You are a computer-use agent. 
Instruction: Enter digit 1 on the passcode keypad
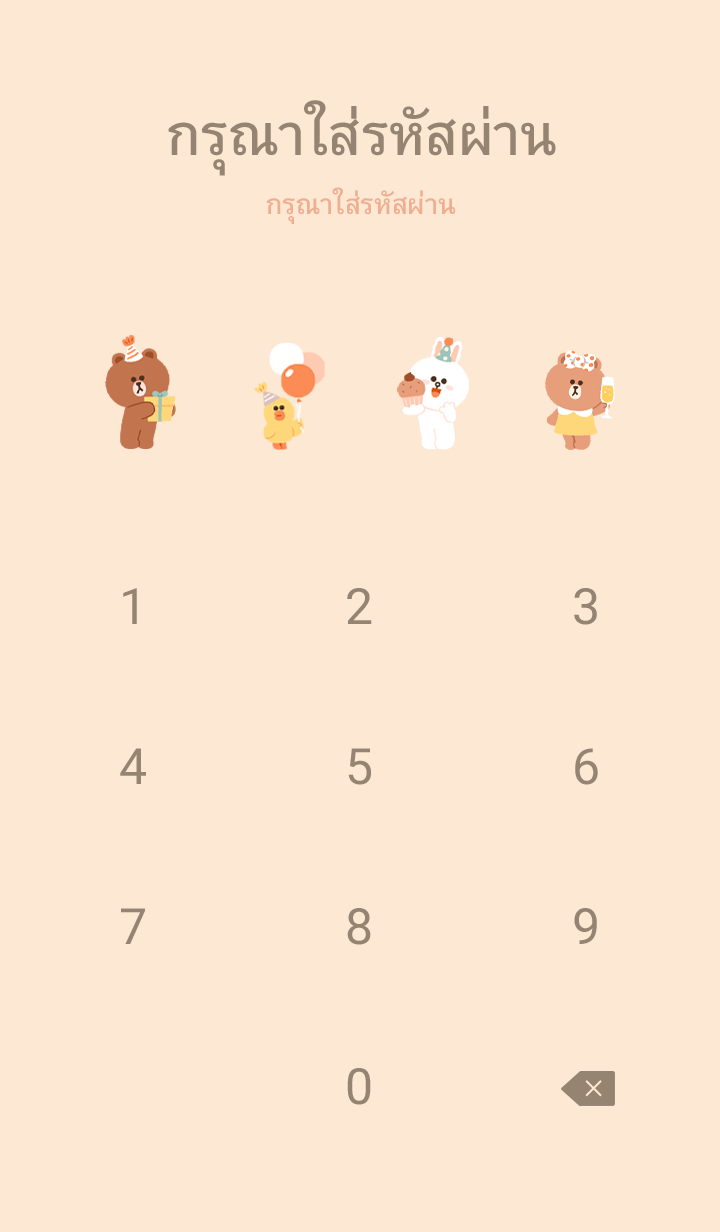[x=132, y=607]
